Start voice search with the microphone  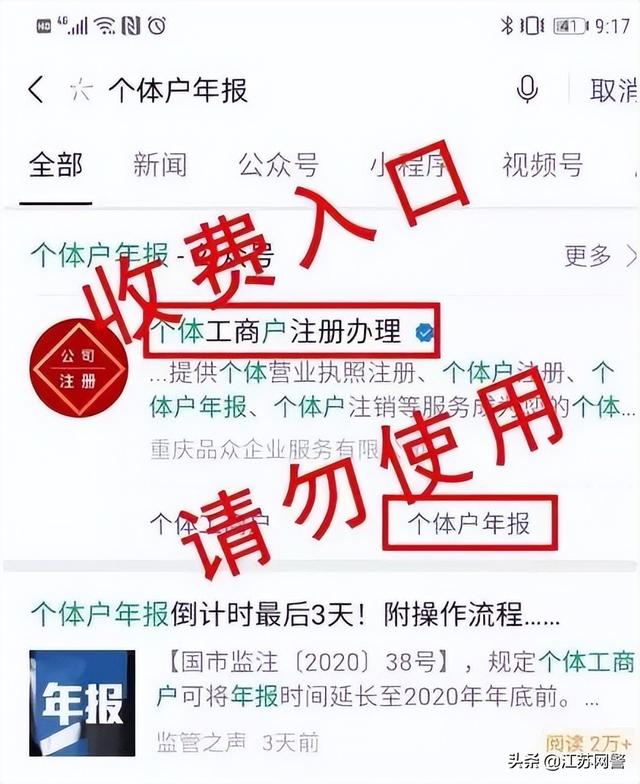click(527, 90)
